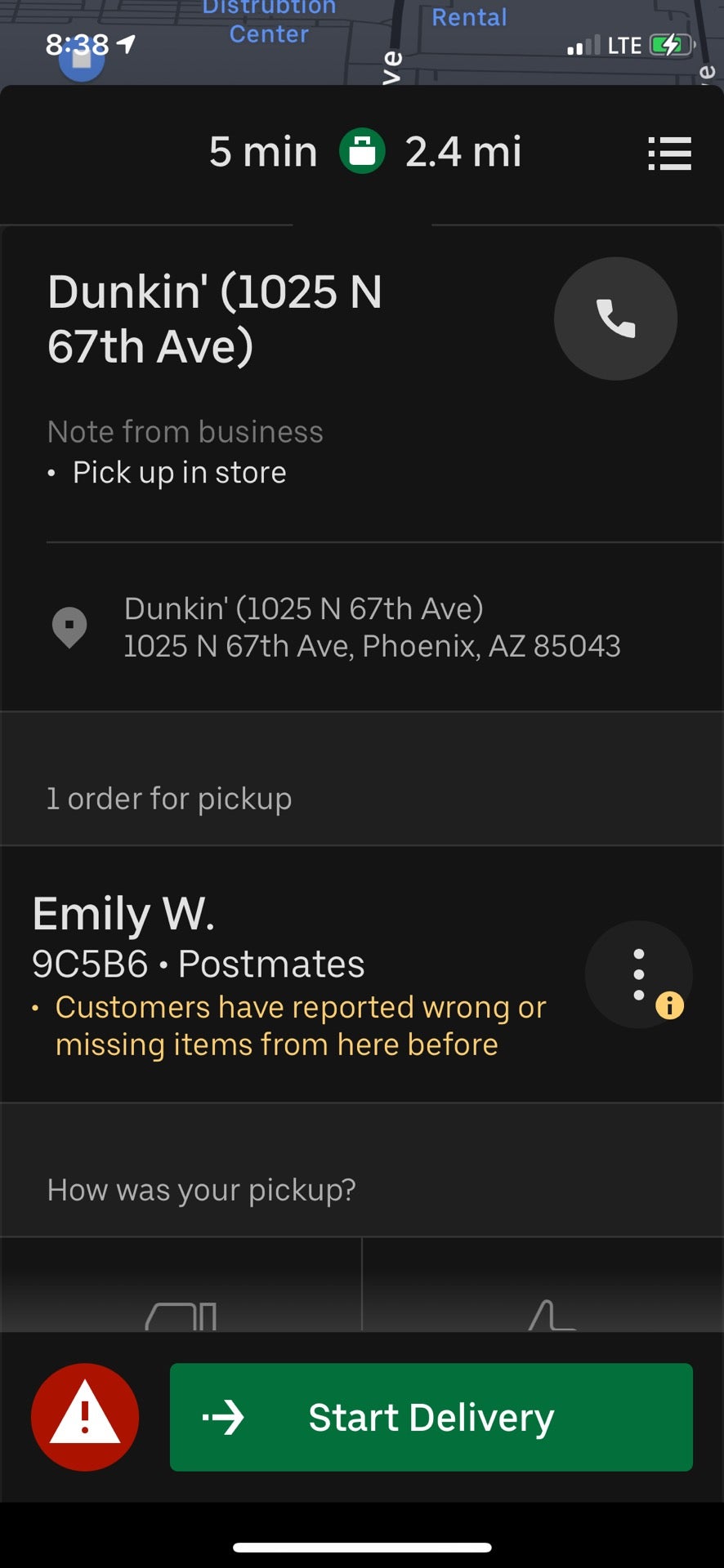Viewport: 724px width, 1568px height.
Task: Tap the battery charging indicator
Action: click(x=668, y=45)
